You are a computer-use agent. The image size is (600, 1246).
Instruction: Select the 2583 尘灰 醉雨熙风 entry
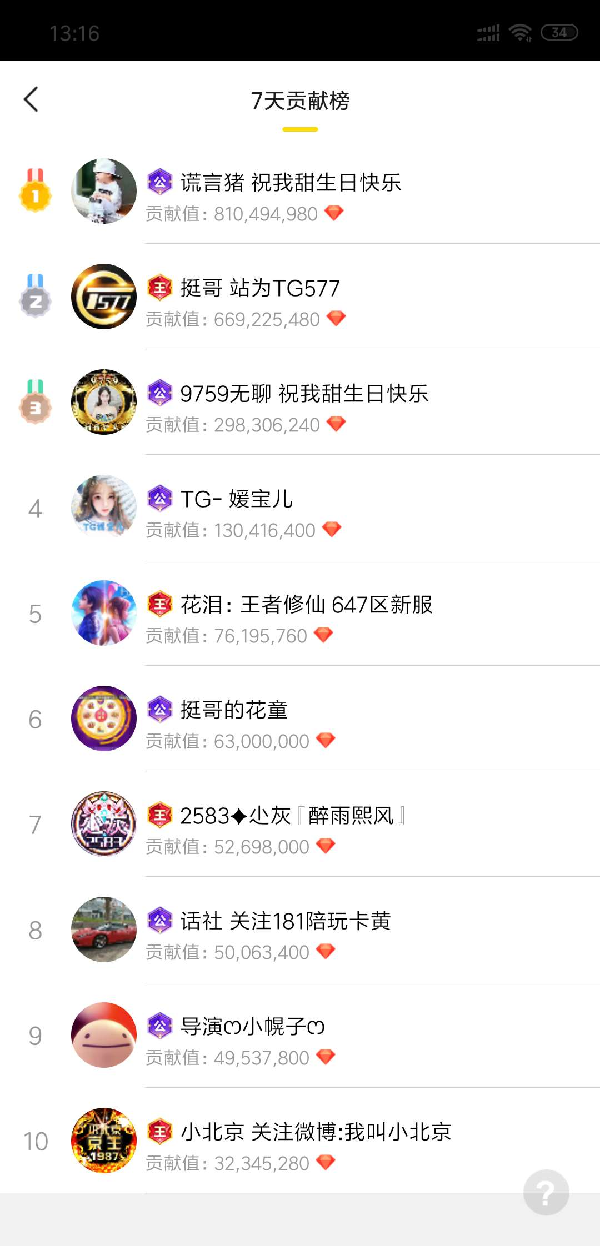(x=300, y=824)
